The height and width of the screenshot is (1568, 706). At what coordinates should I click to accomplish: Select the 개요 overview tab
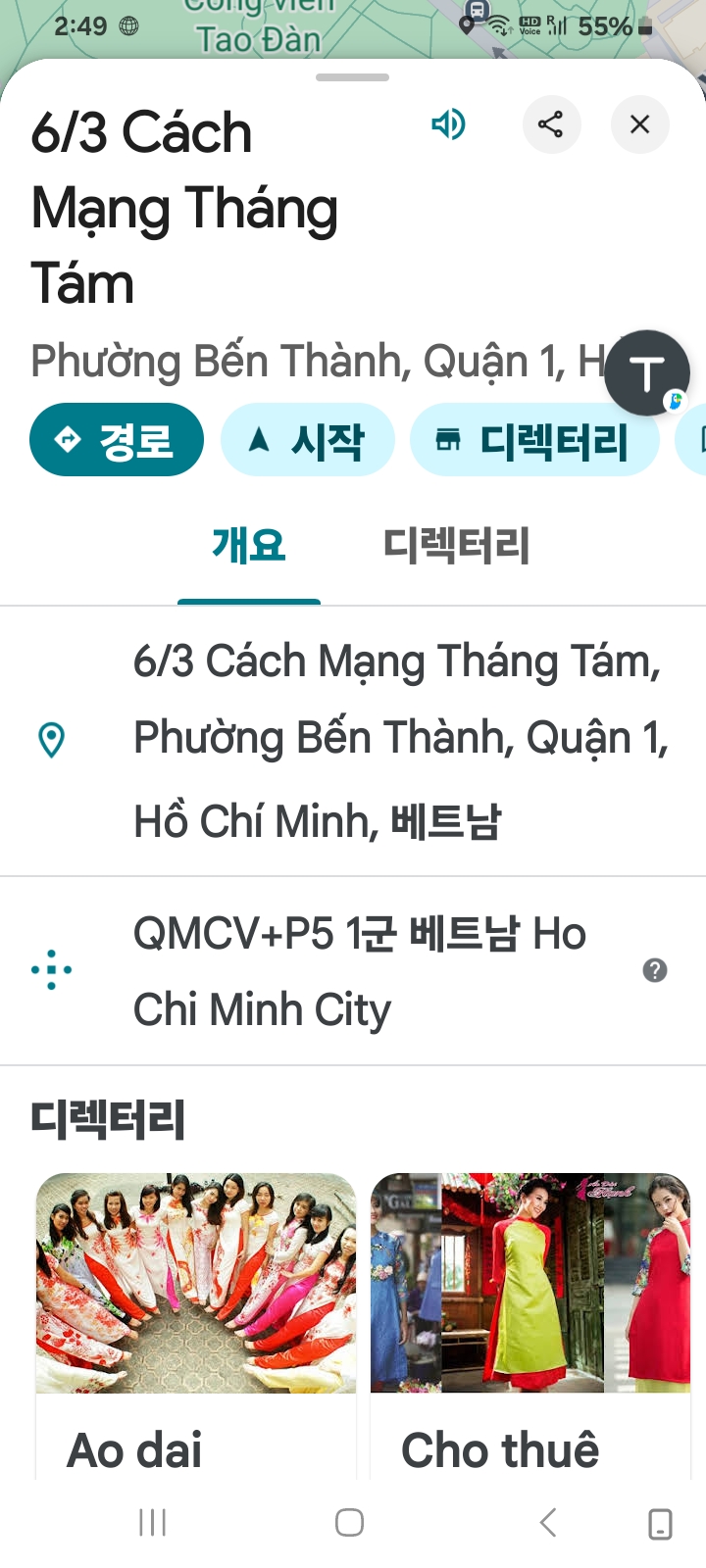pos(249,546)
